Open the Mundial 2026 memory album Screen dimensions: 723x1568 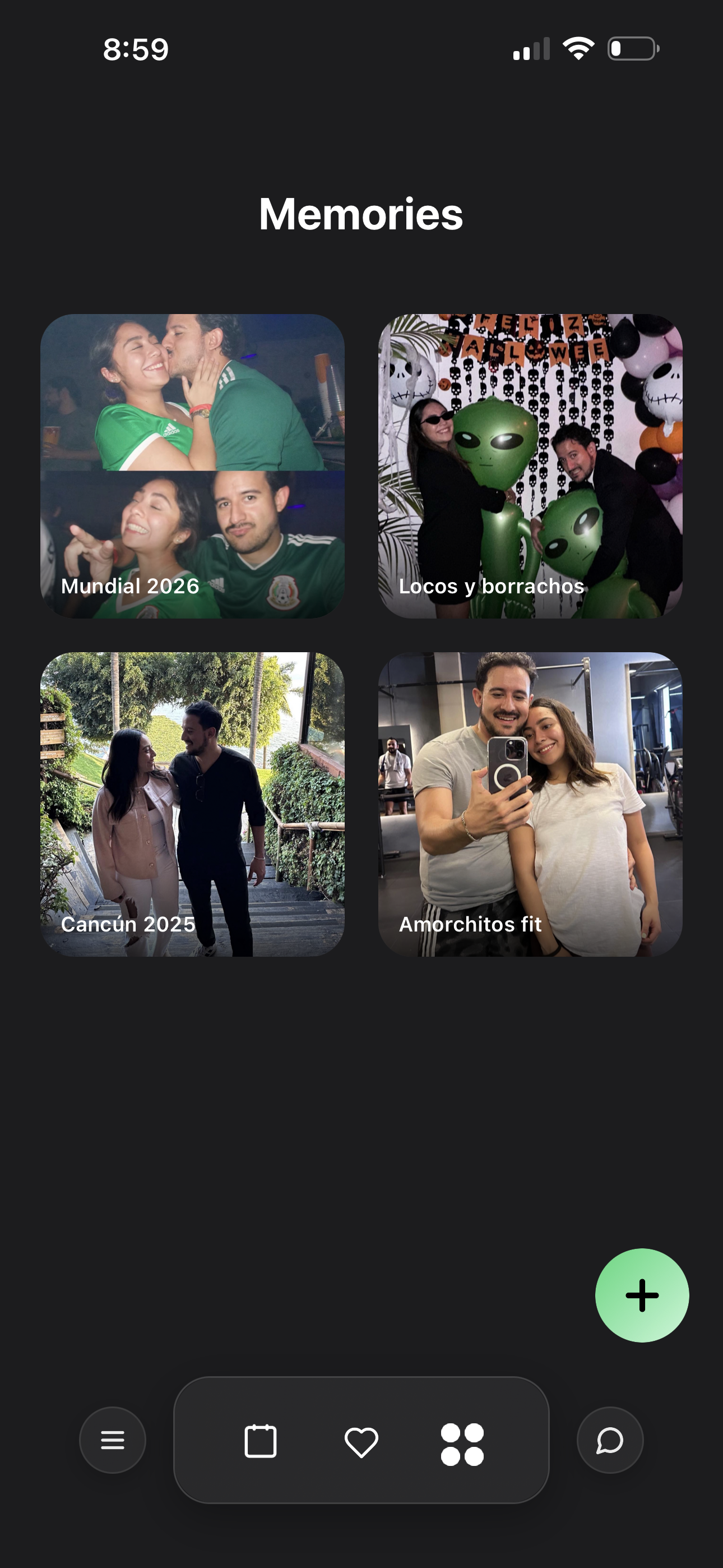tap(192, 466)
